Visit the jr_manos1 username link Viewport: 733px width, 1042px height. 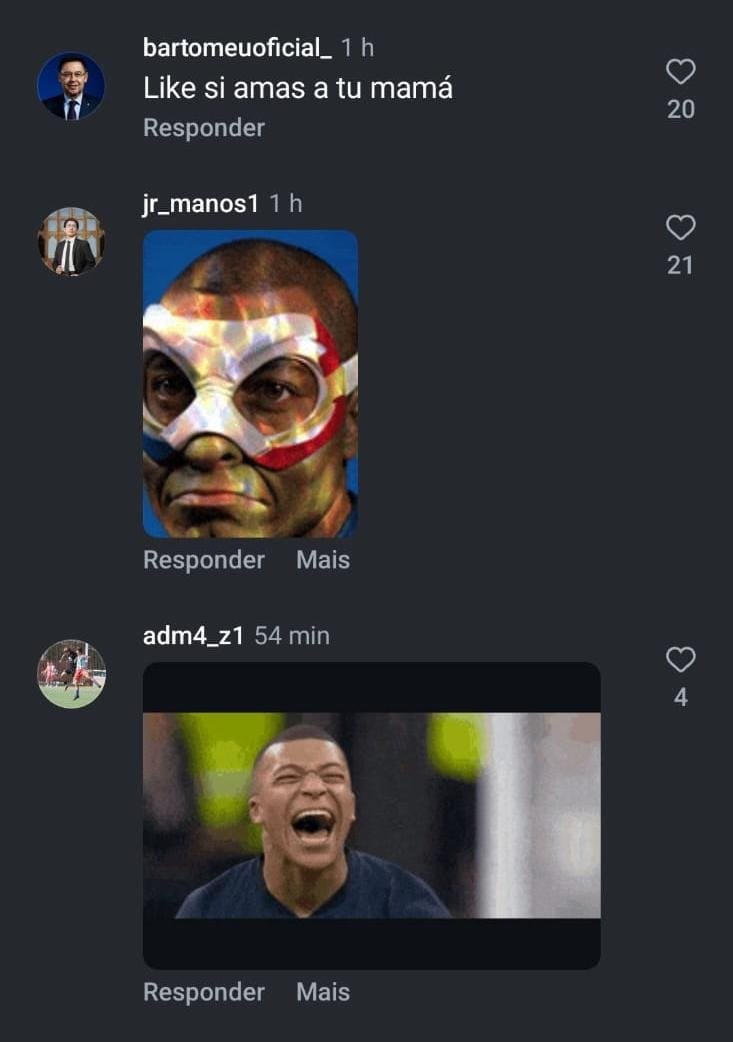point(200,204)
